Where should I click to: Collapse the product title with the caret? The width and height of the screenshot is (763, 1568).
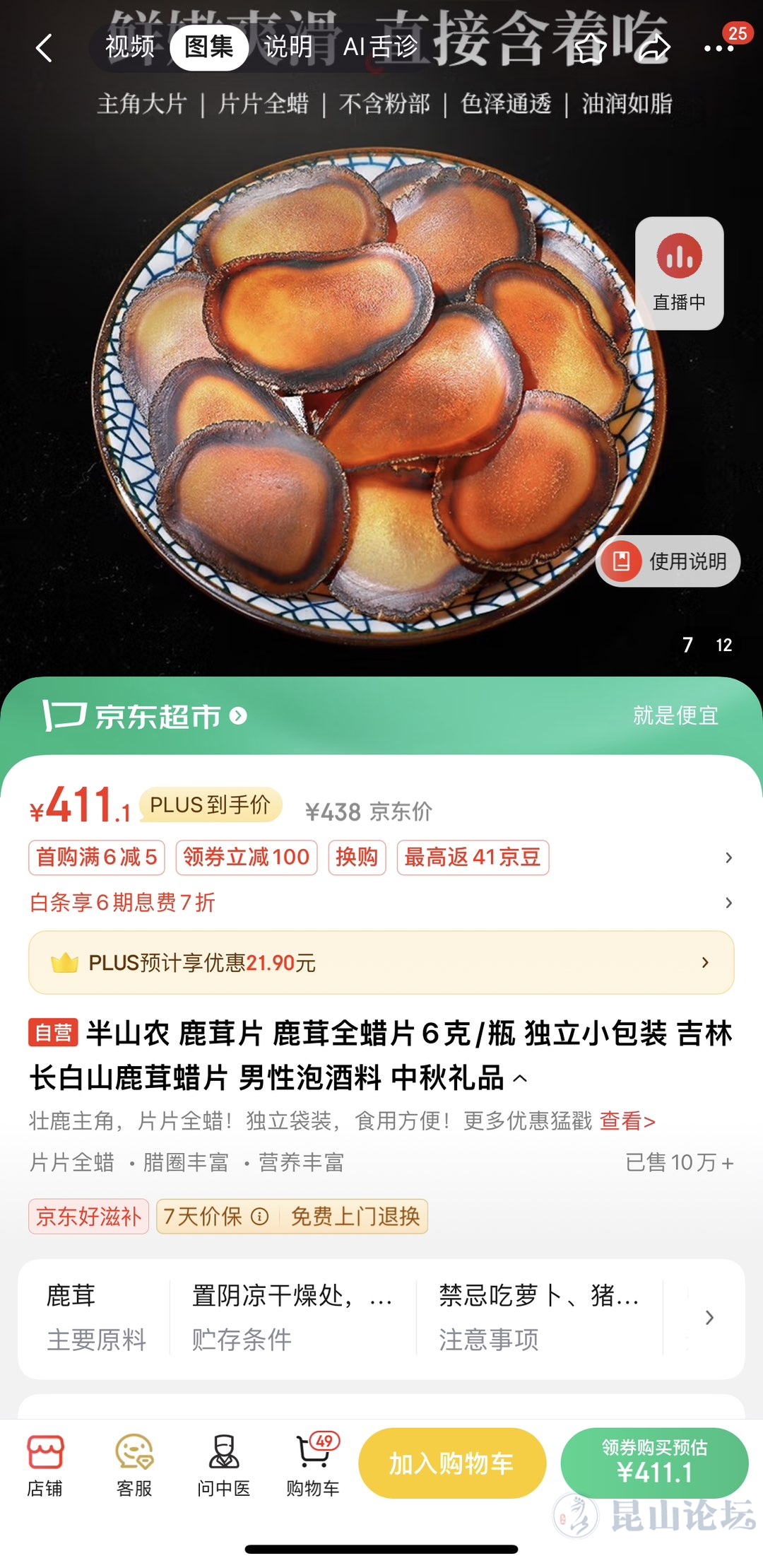520,1079
